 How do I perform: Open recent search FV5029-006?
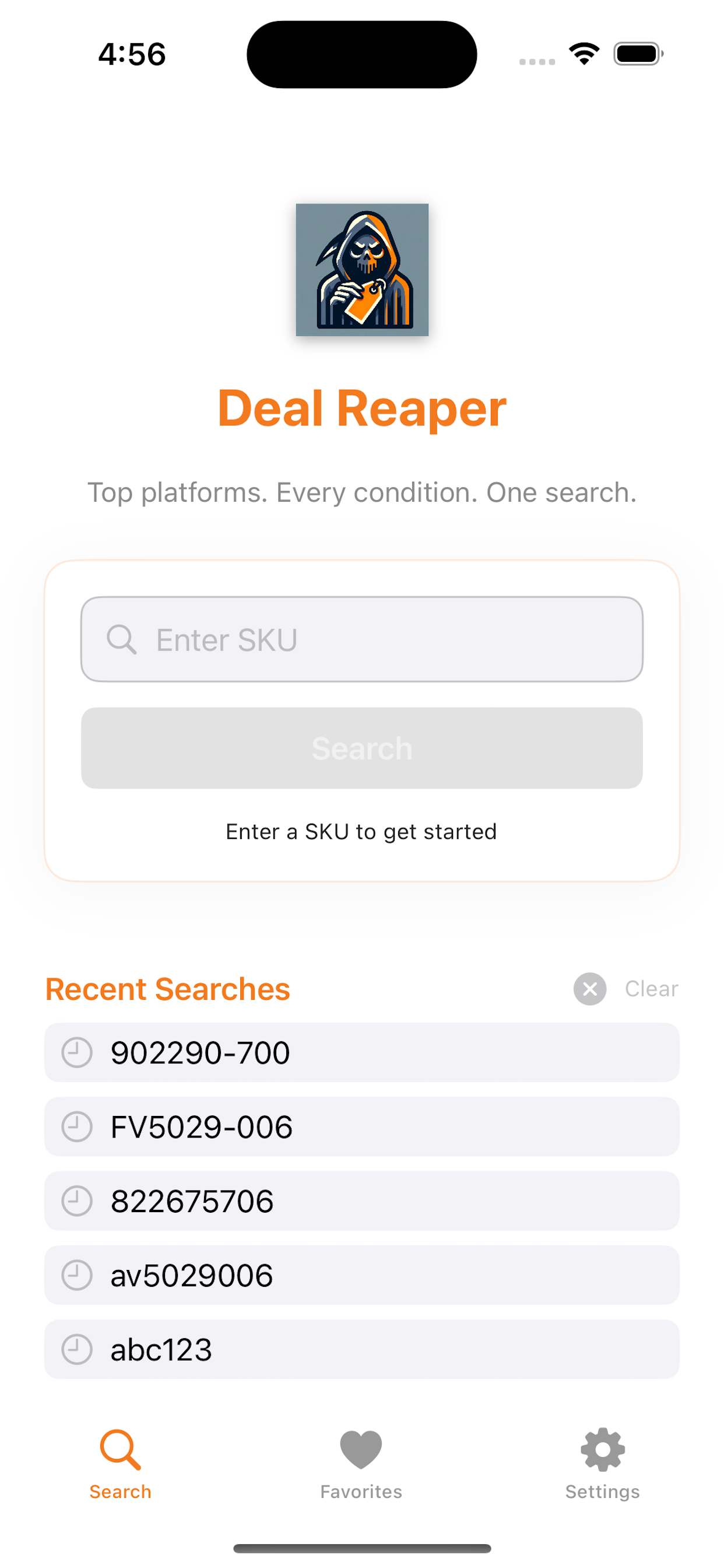(361, 1126)
